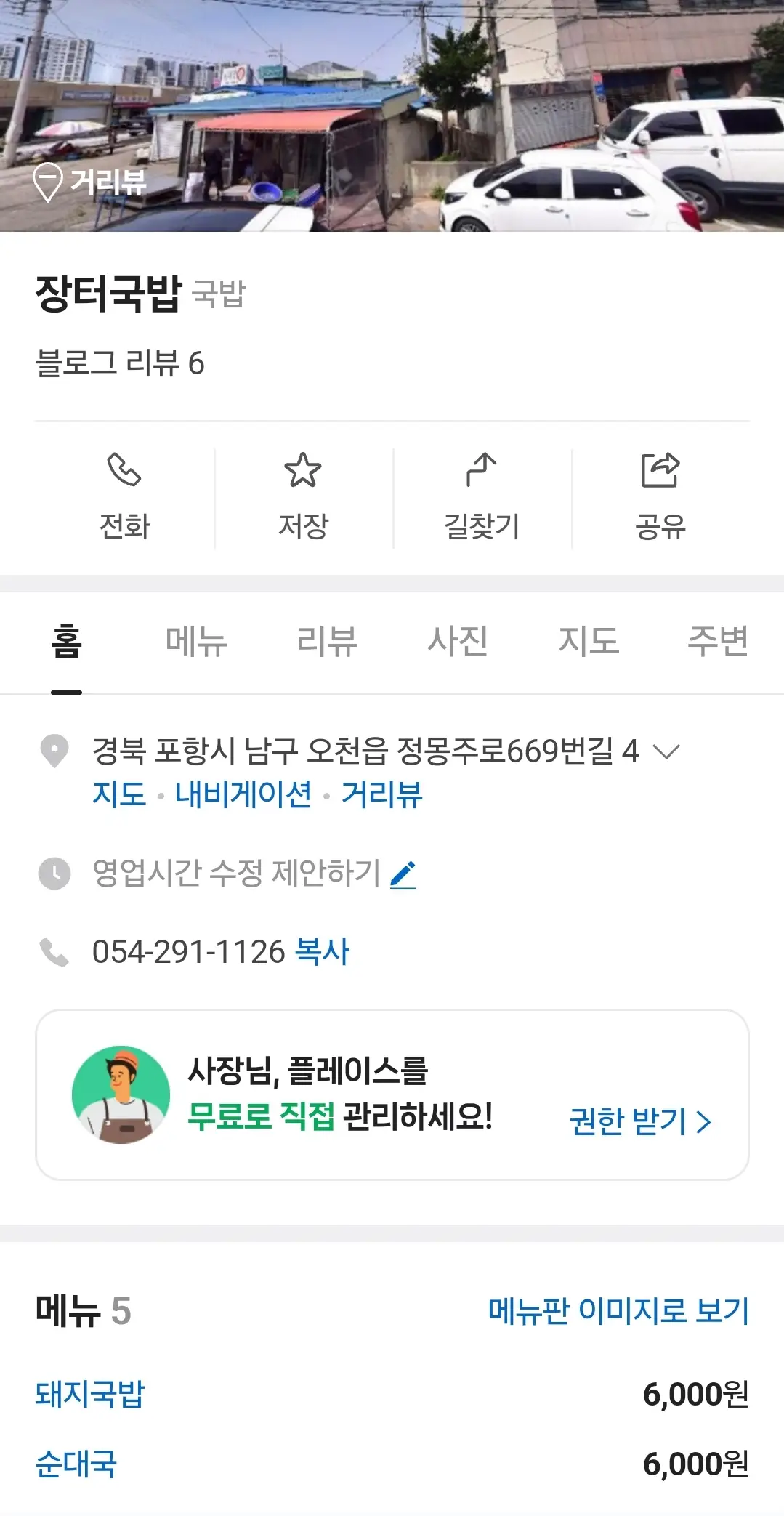This screenshot has height=1516, width=784.
Task: Tap 권한 받기 to claim the place
Action: pos(639,1121)
